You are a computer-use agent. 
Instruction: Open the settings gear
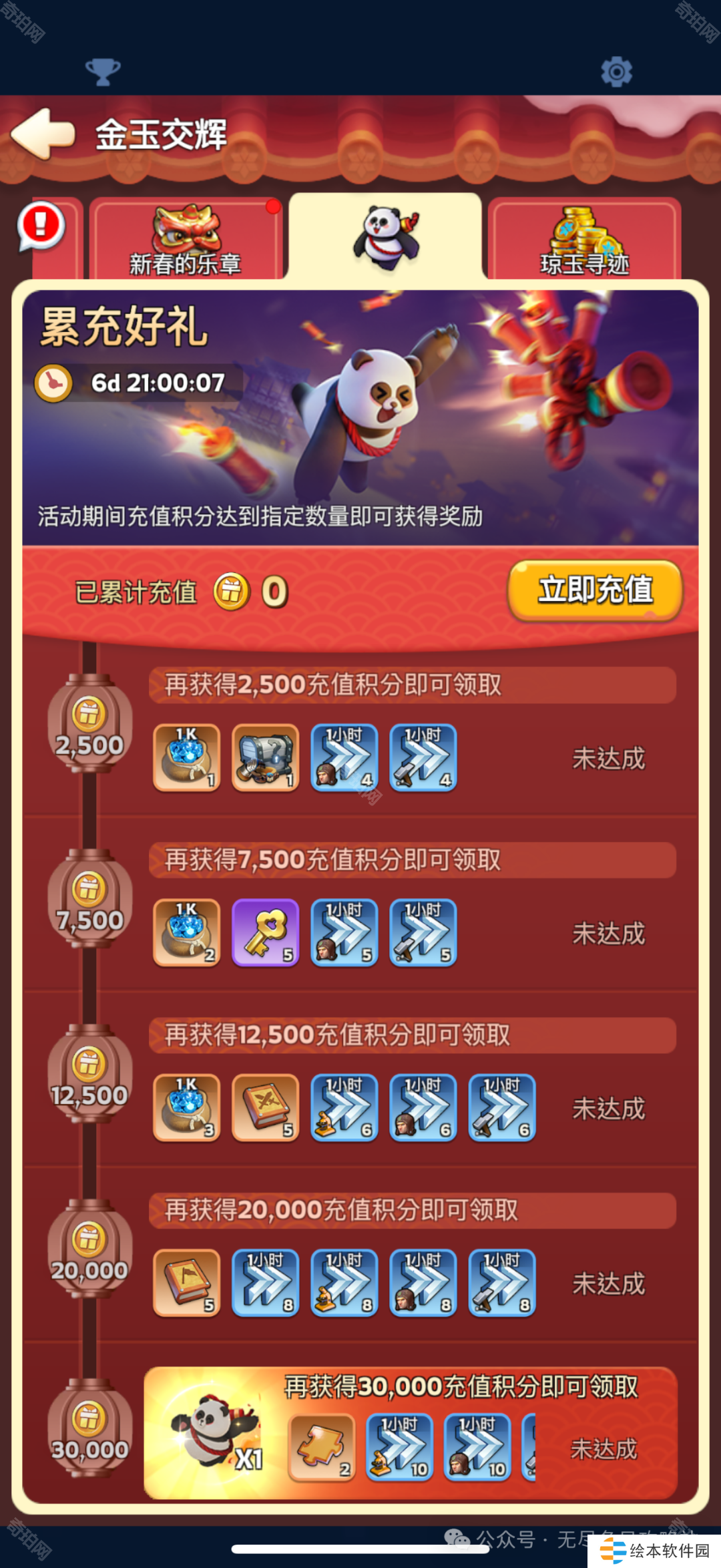tap(616, 71)
